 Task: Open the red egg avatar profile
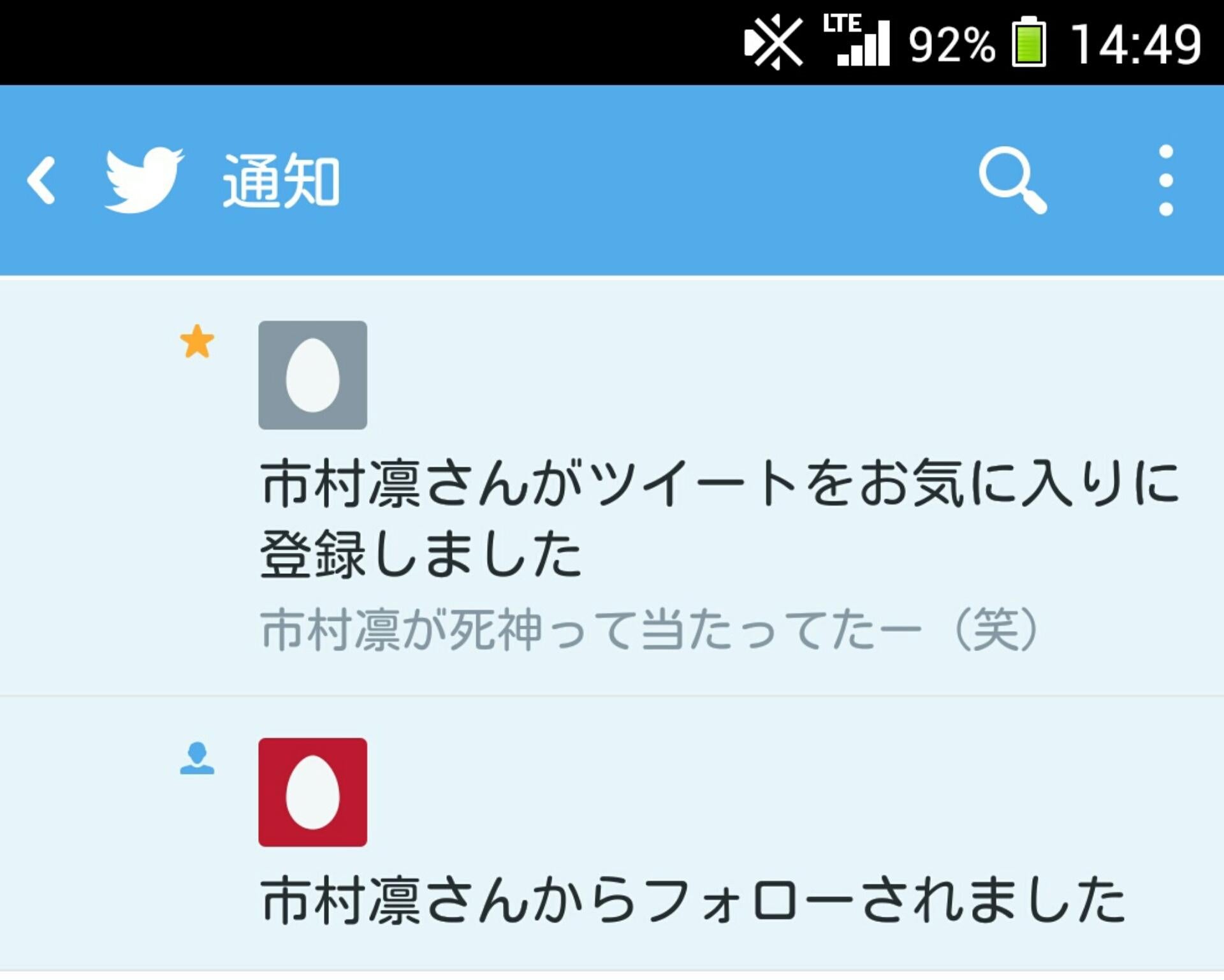[312, 793]
